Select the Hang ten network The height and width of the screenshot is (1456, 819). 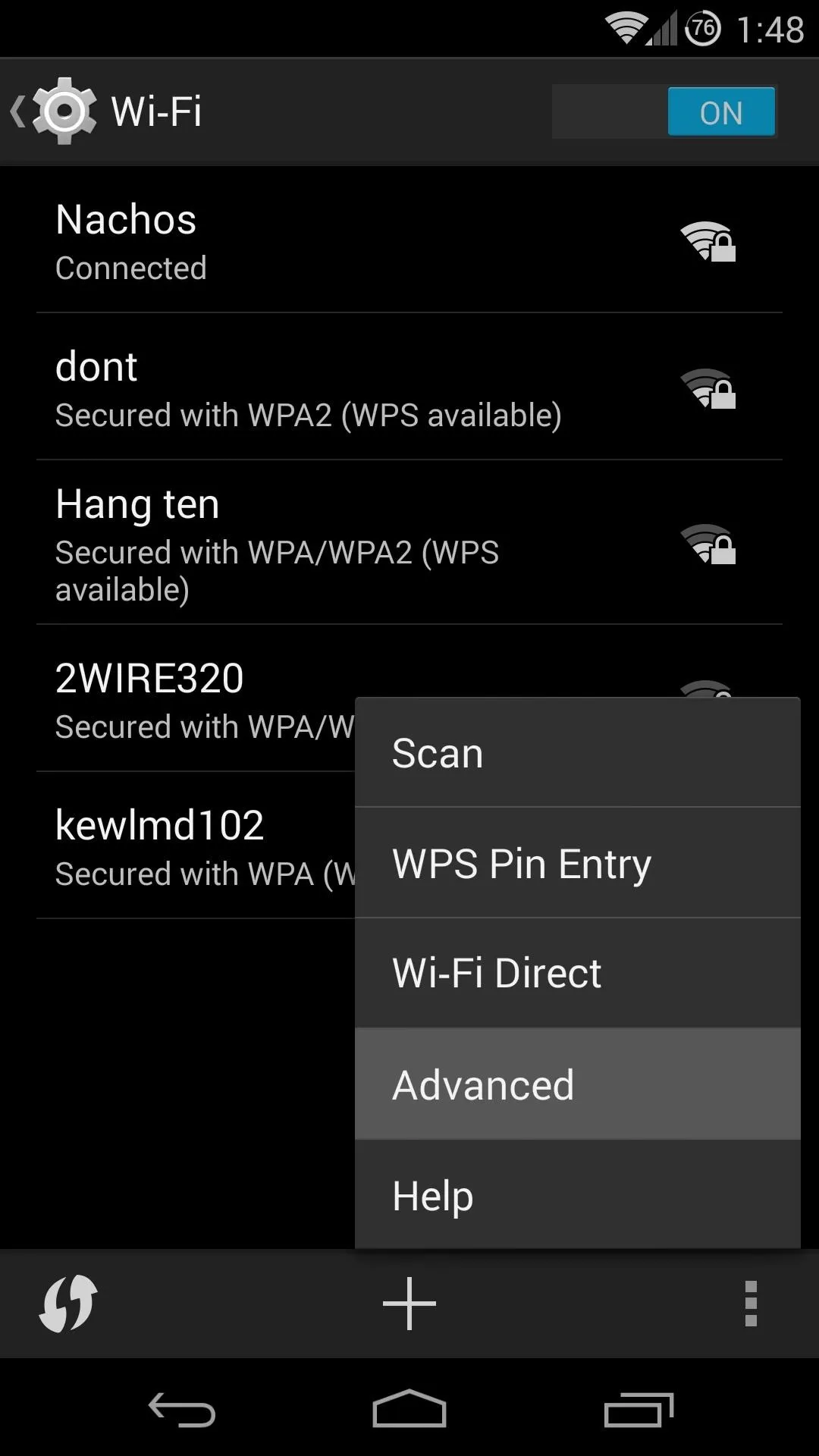(409, 544)
